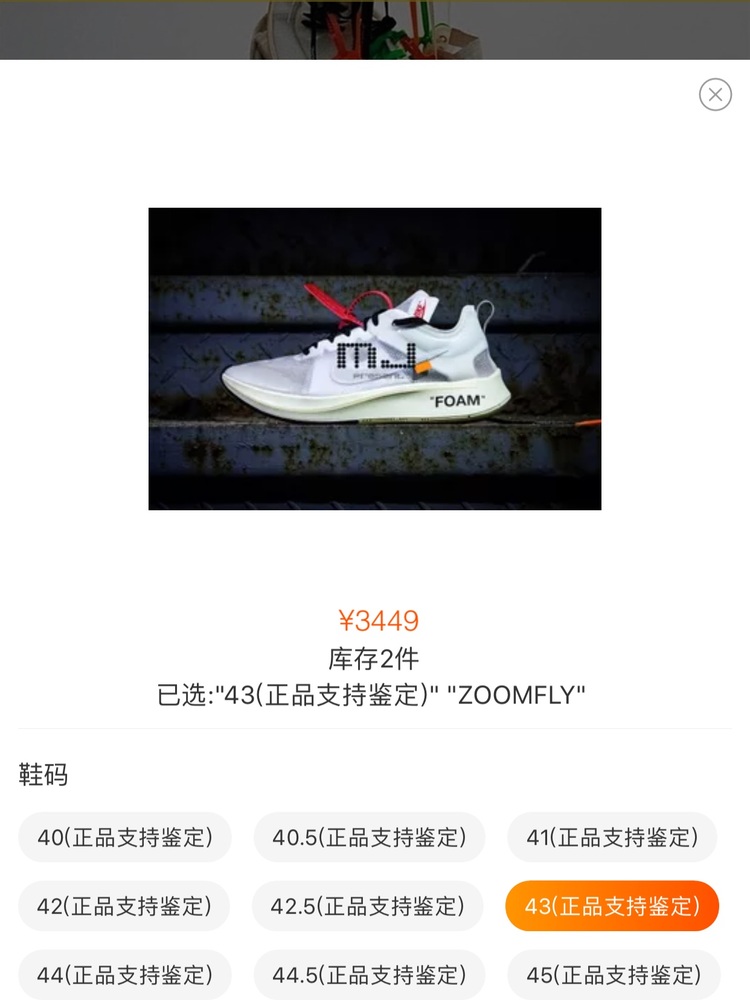This screenshot has width=750, height=1000.
Task: Tap the selected size 43 chip
Action: (x=612, y=906)
